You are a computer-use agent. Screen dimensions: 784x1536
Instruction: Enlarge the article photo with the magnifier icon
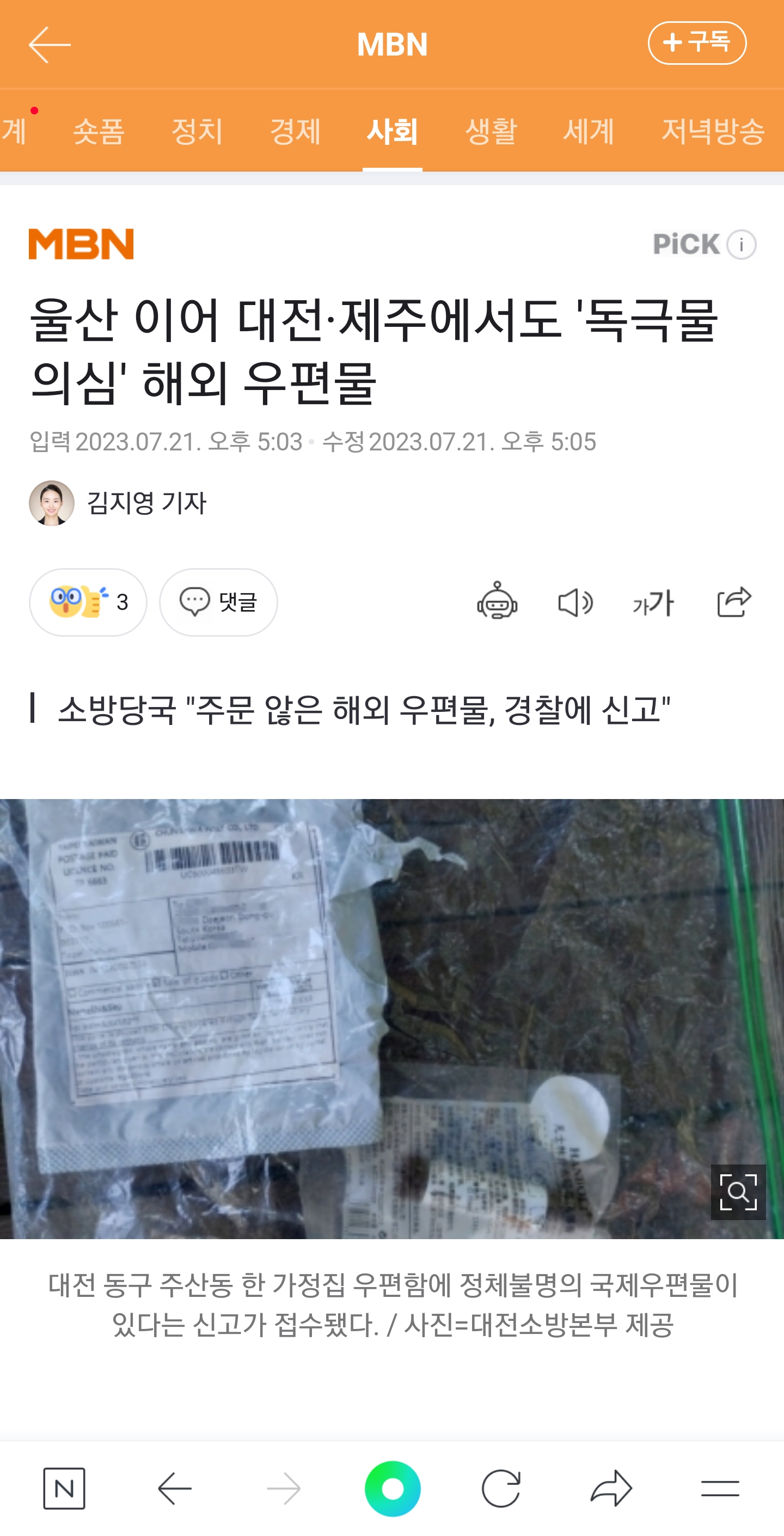coord(738,1192)
